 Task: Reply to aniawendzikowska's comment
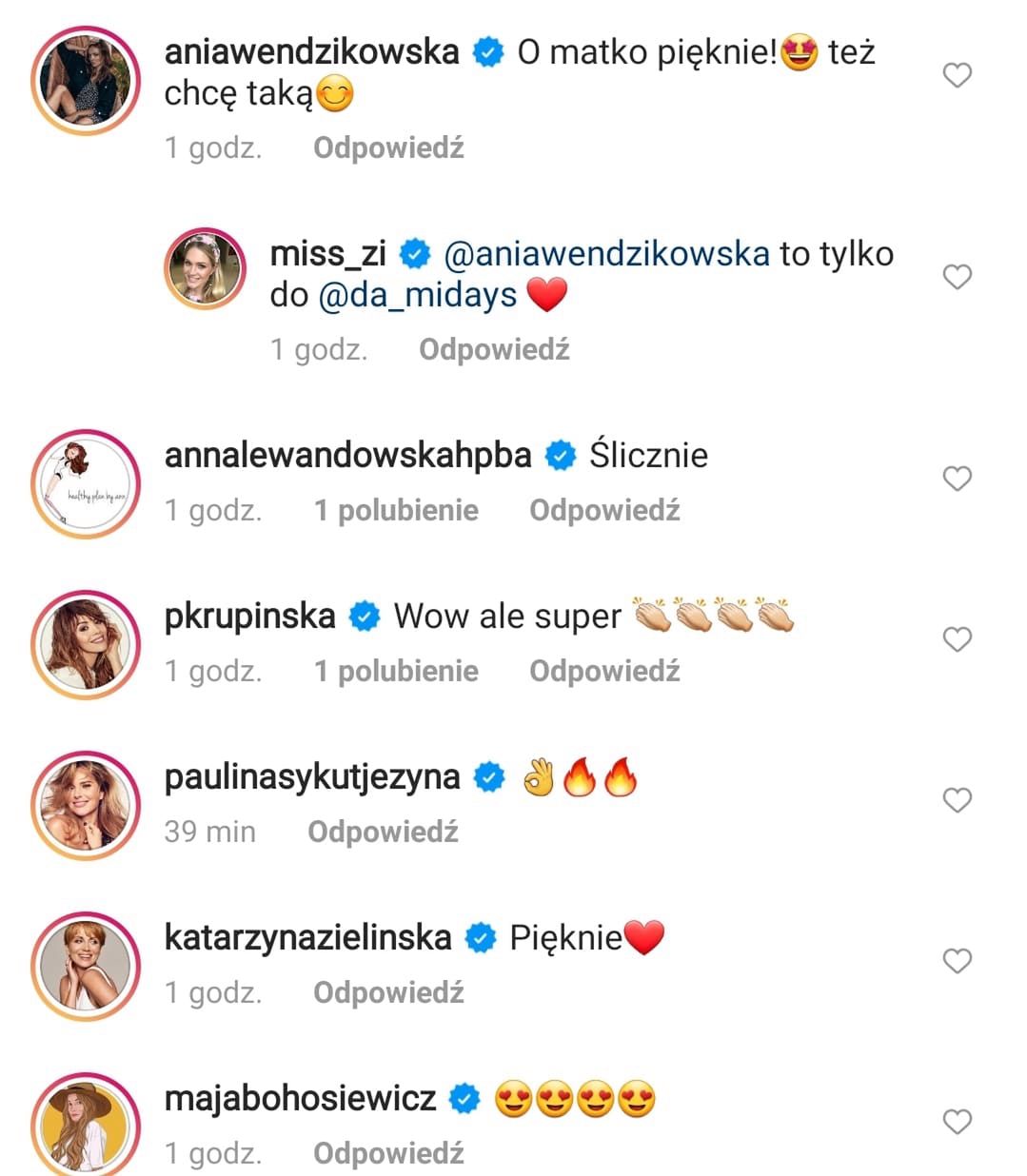coord(388,148)
